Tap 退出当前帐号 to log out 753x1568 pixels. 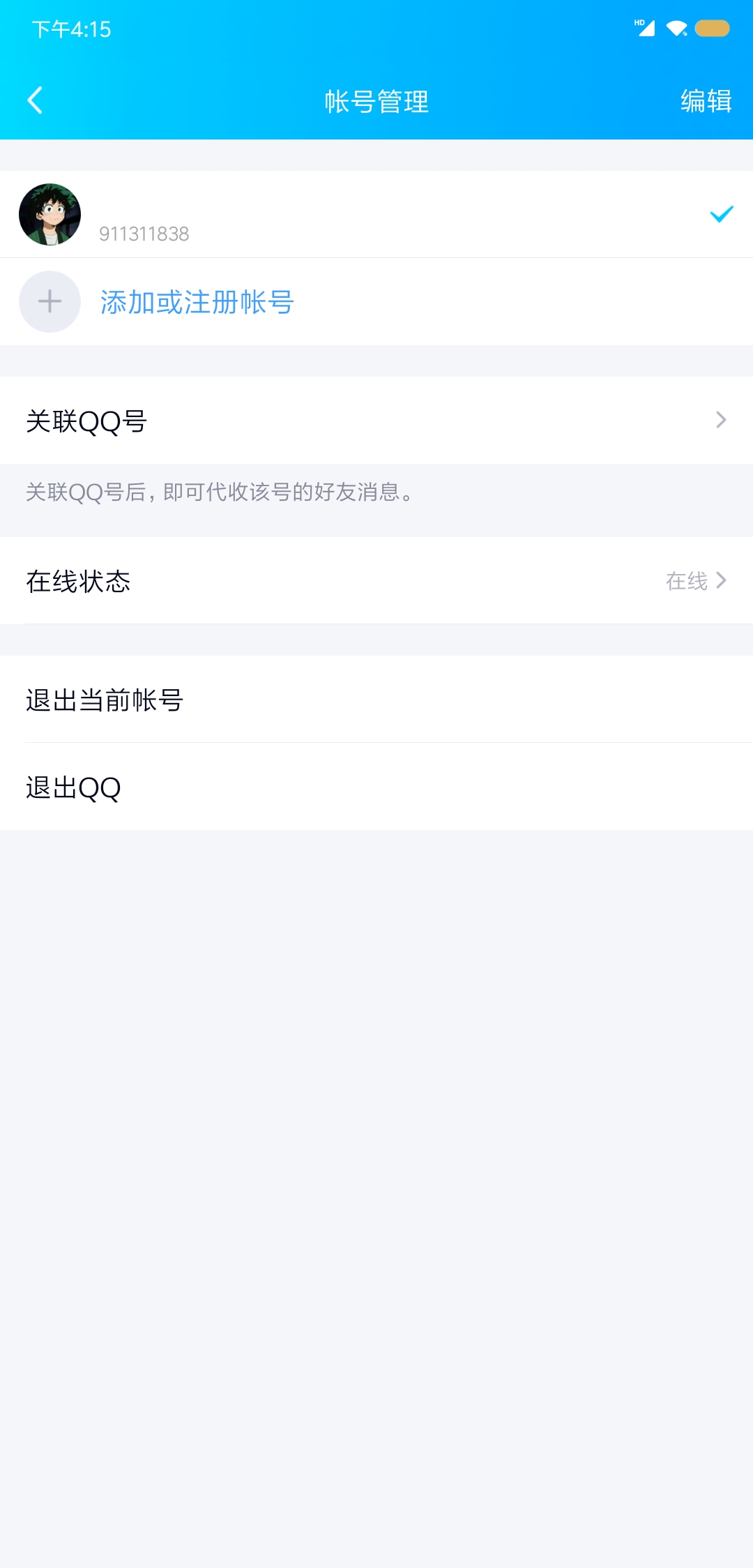376,699
